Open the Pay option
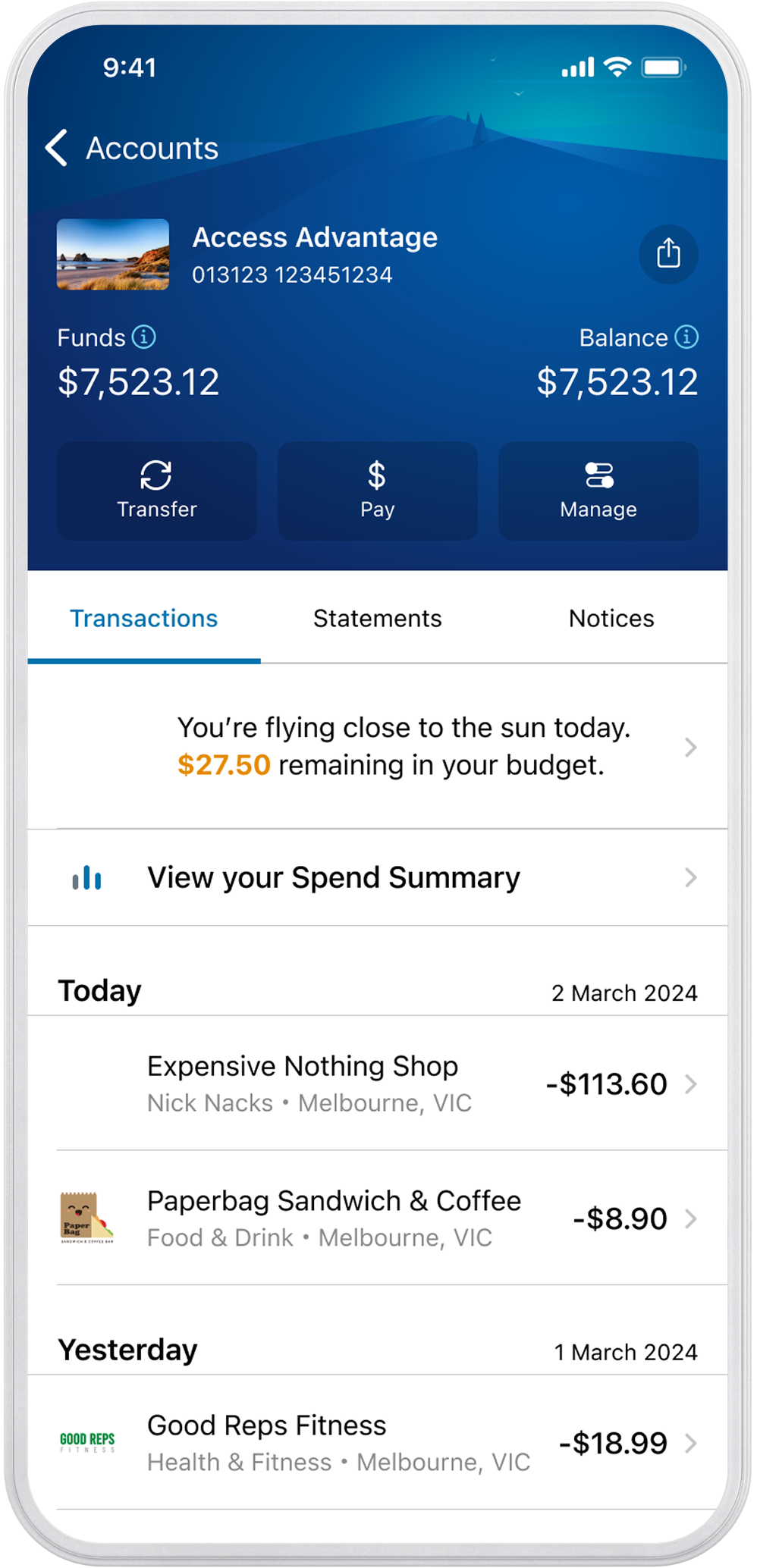This screenshot has height=1568, width=757. click(x=377, y=491)
